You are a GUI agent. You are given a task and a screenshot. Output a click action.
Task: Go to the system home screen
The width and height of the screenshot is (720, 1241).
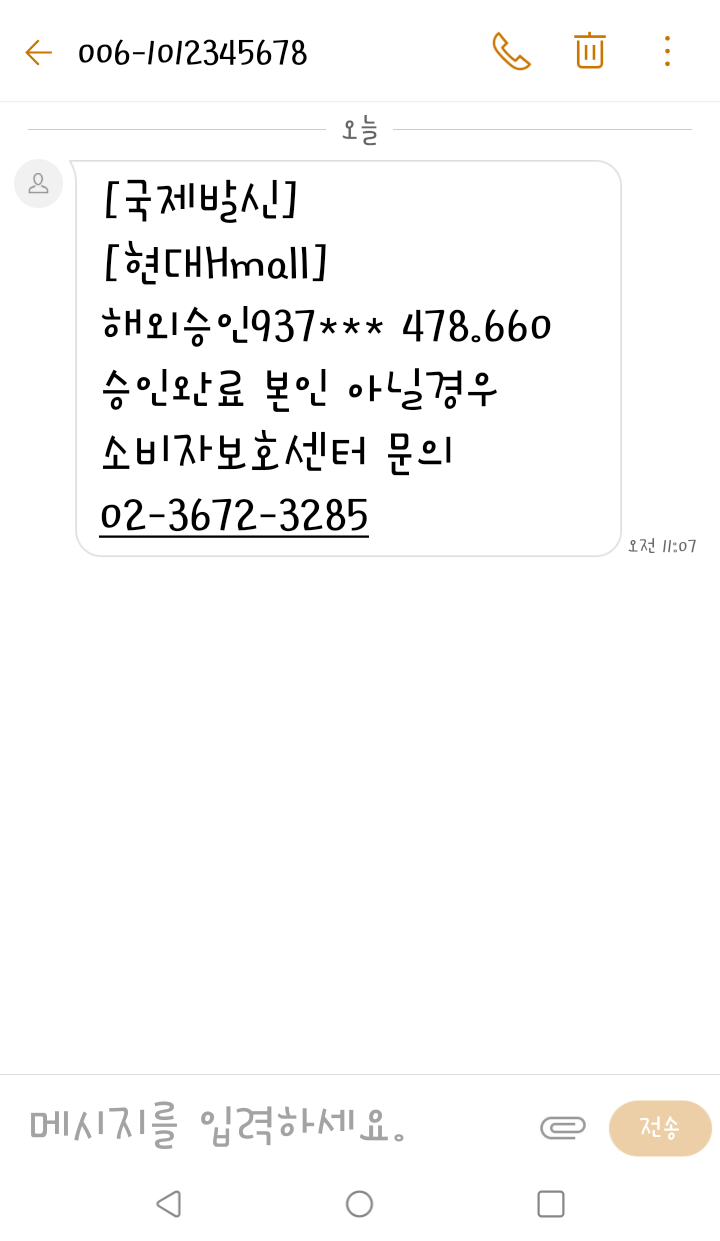point(359,1204)
